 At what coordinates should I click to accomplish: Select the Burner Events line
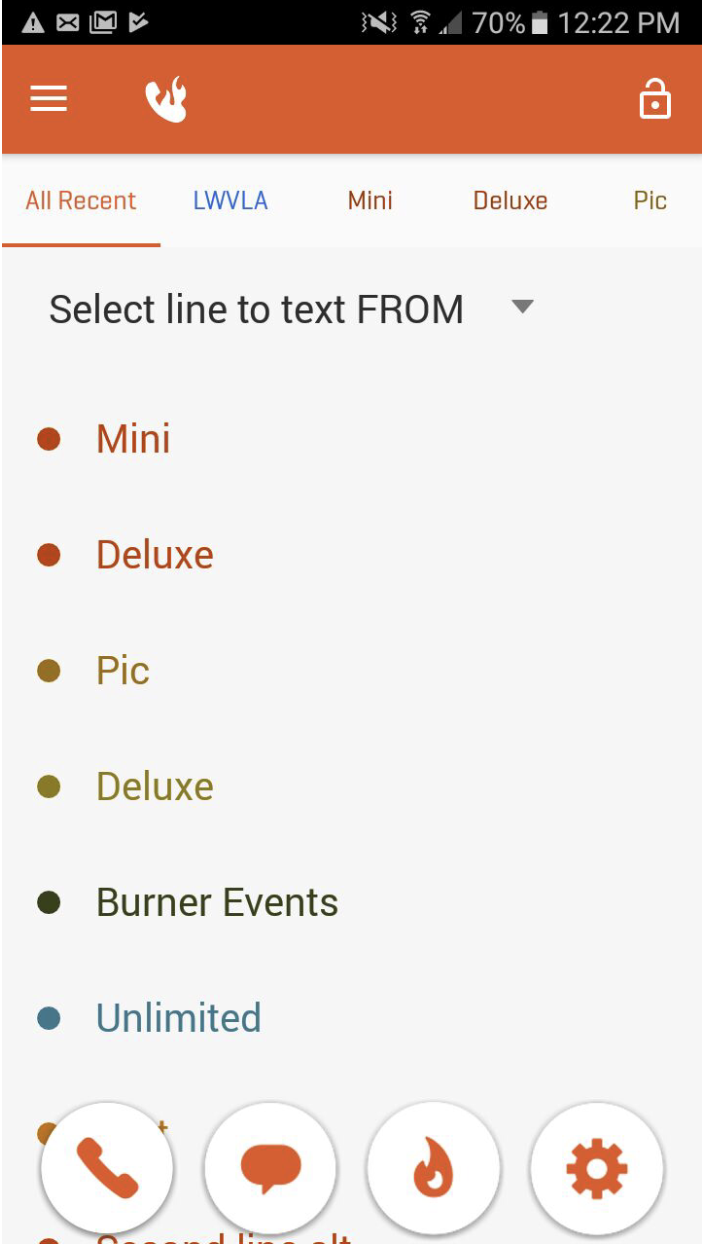[x=217, y=903]
